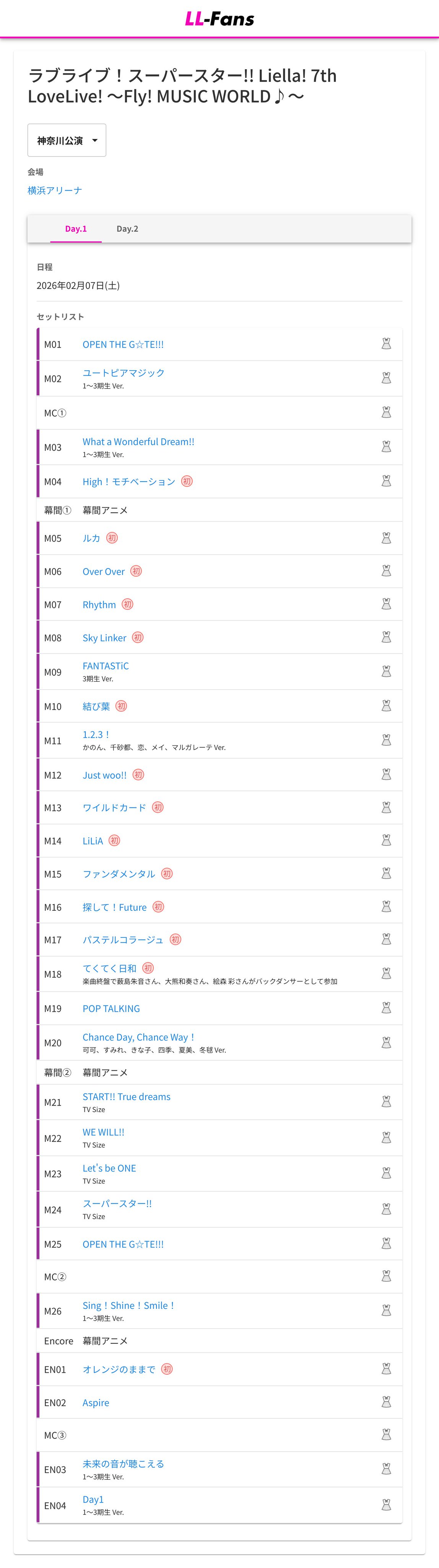Screen dimensions: 439x1568
Task: Go to the FANTASTiC song details
Action: point(106,666)
